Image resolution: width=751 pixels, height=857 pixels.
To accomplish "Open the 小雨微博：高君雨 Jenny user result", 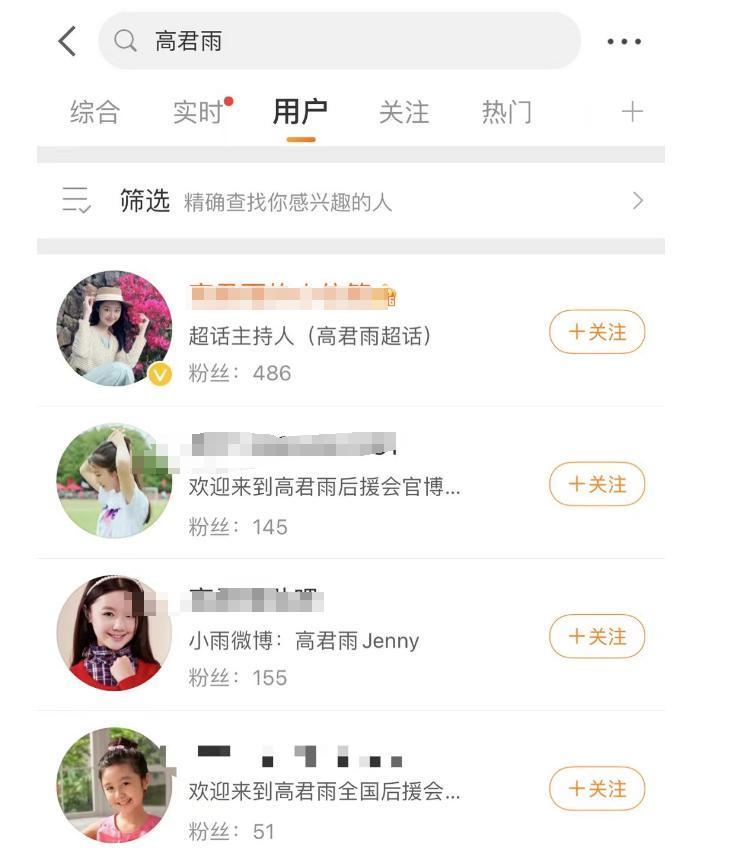I will pos(303,641).
